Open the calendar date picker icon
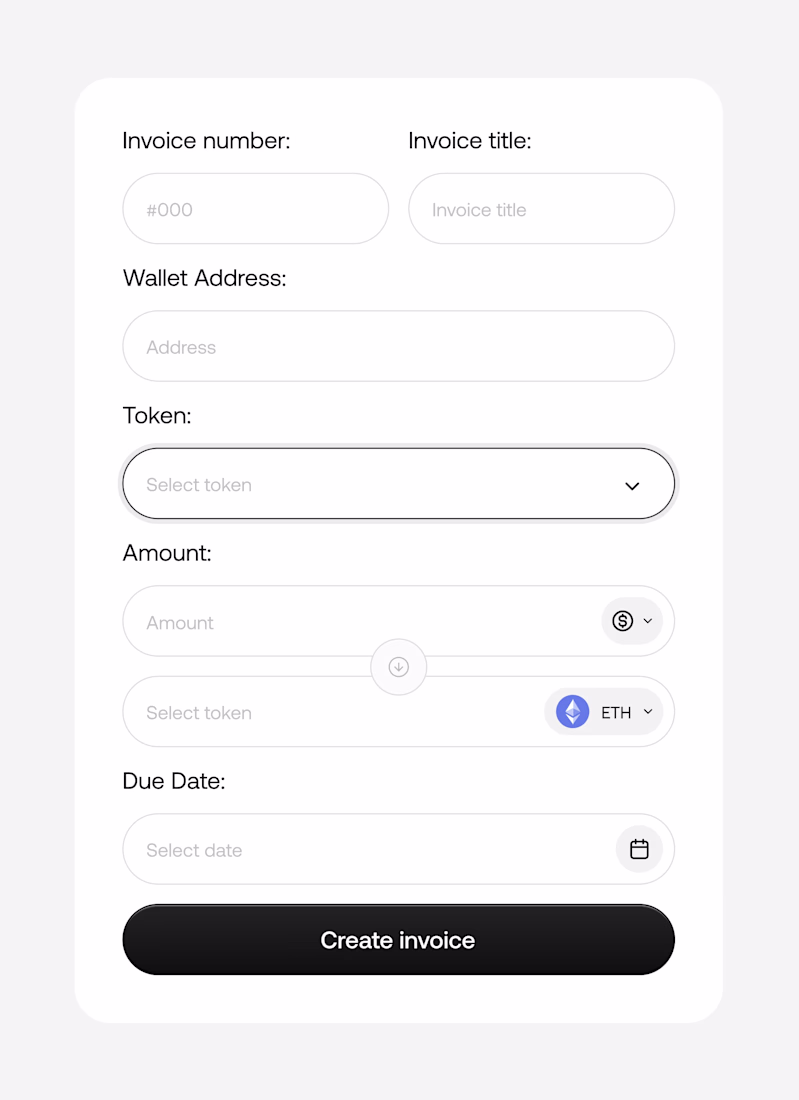This screenshot has width=799, height=1100. 639,849
